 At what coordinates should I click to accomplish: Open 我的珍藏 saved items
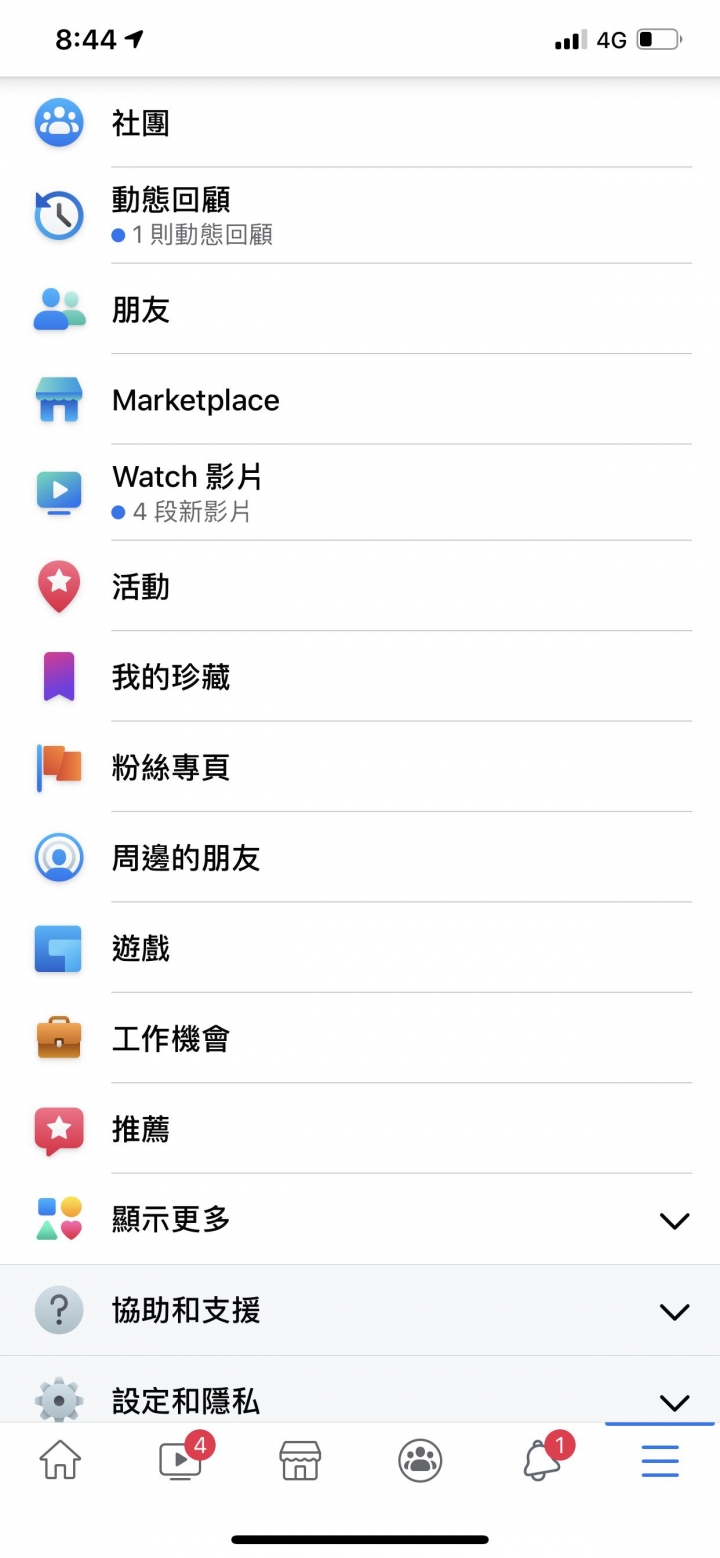(x=360, y=676)
